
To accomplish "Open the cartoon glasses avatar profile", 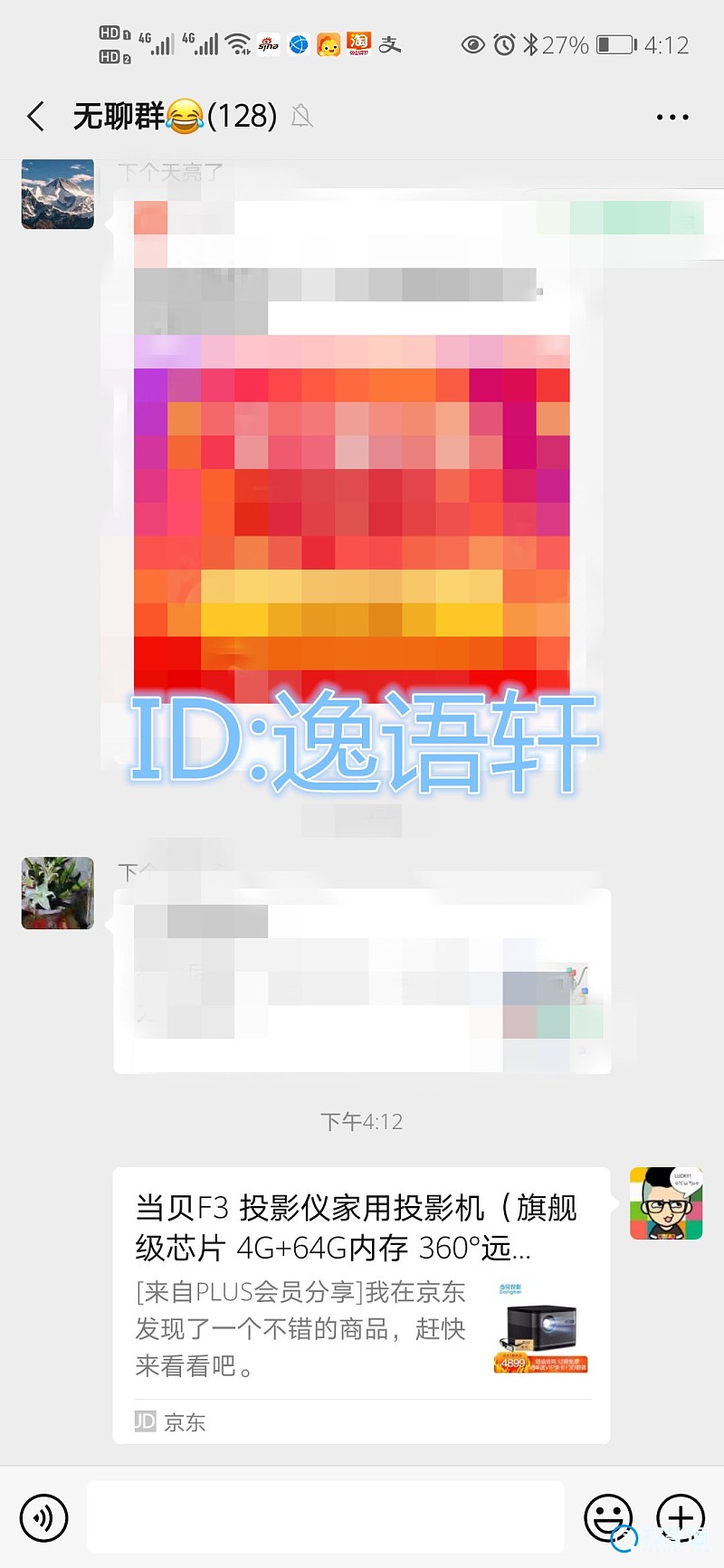I will 666,1203.
